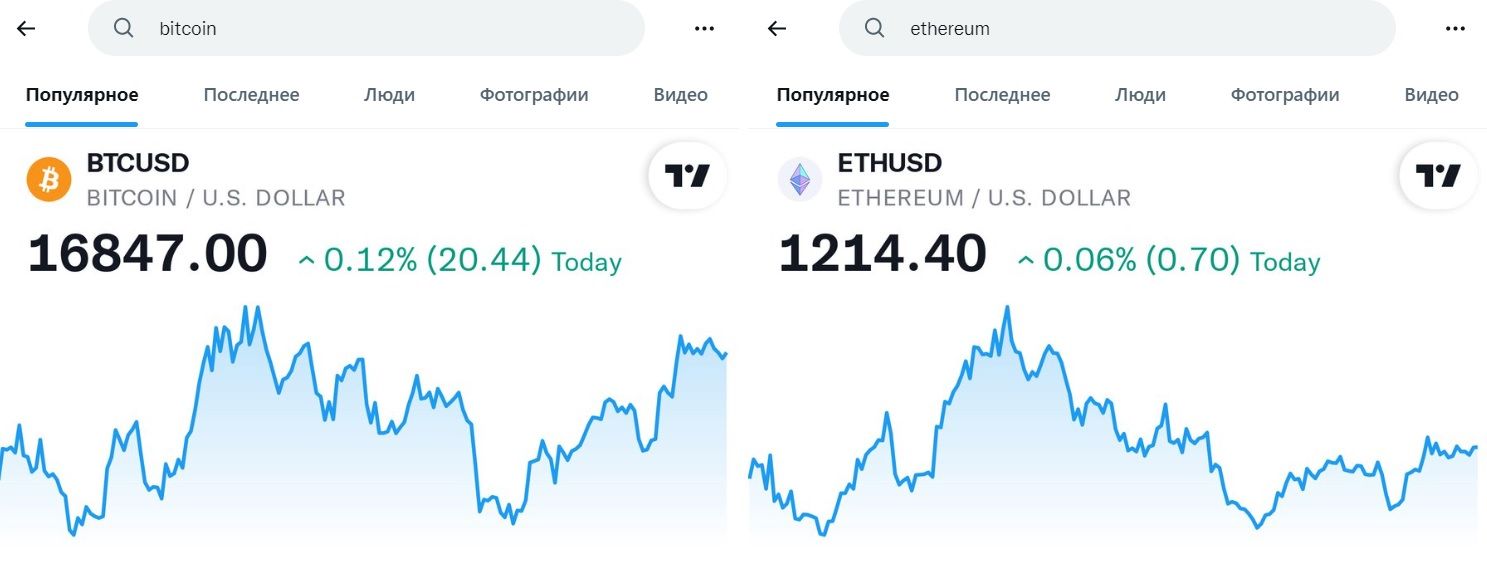Image resolution: width=1487 pixels, height=562 pixels.
Task: Open Фотографии tab in ethereum results
Action: (x=1285, y=95)
